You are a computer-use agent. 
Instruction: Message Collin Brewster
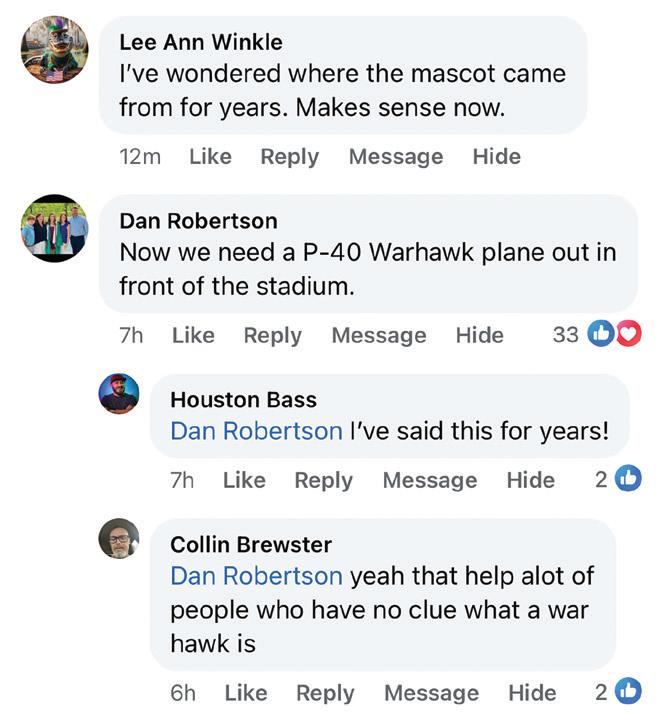(430, 693)
